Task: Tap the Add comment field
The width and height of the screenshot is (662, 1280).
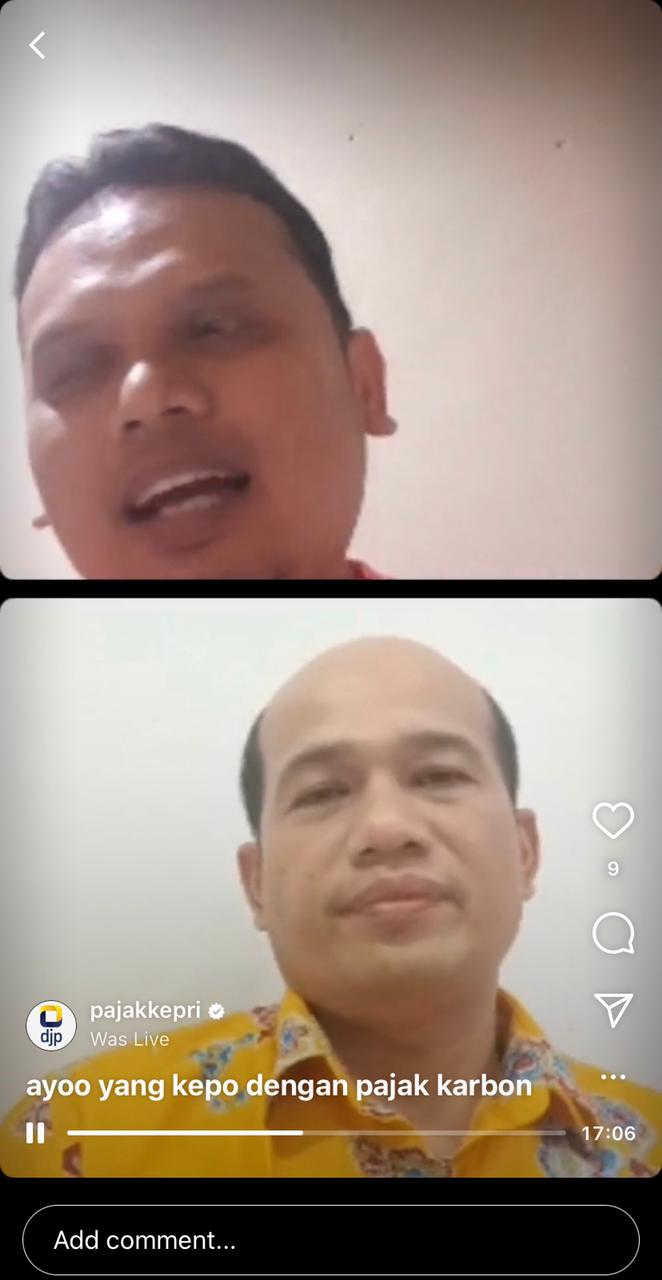Action: click(x=330, y=1241)
